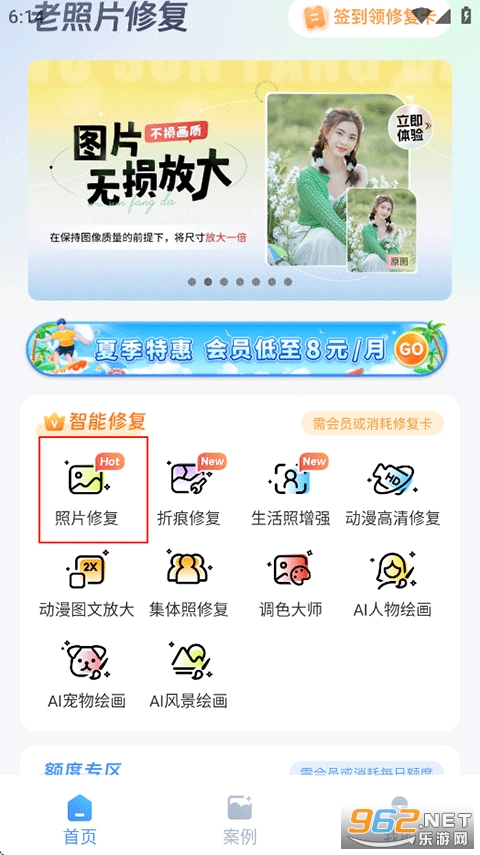The width and height of the screenshot is (480, 855).
Task: Switch to the 案例 tab
Action: tap(240, 819)
